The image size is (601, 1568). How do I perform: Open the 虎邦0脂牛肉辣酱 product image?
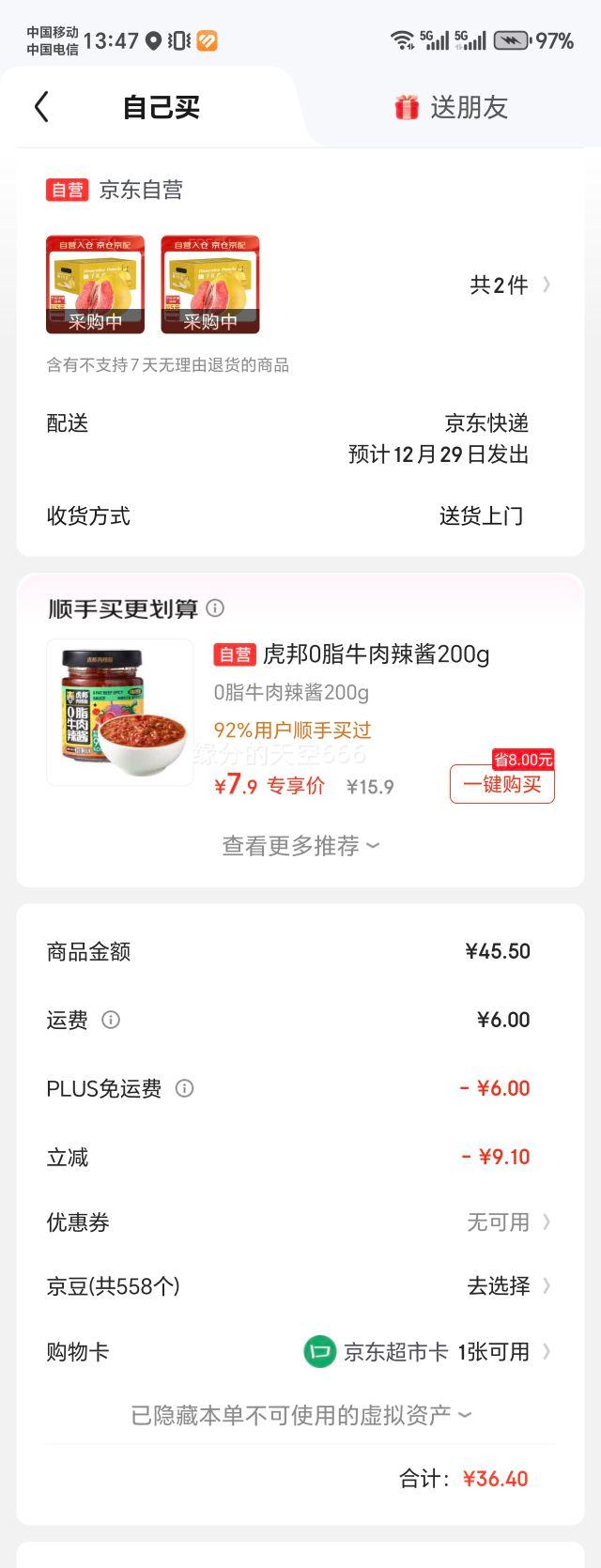[x=119, y=712]
